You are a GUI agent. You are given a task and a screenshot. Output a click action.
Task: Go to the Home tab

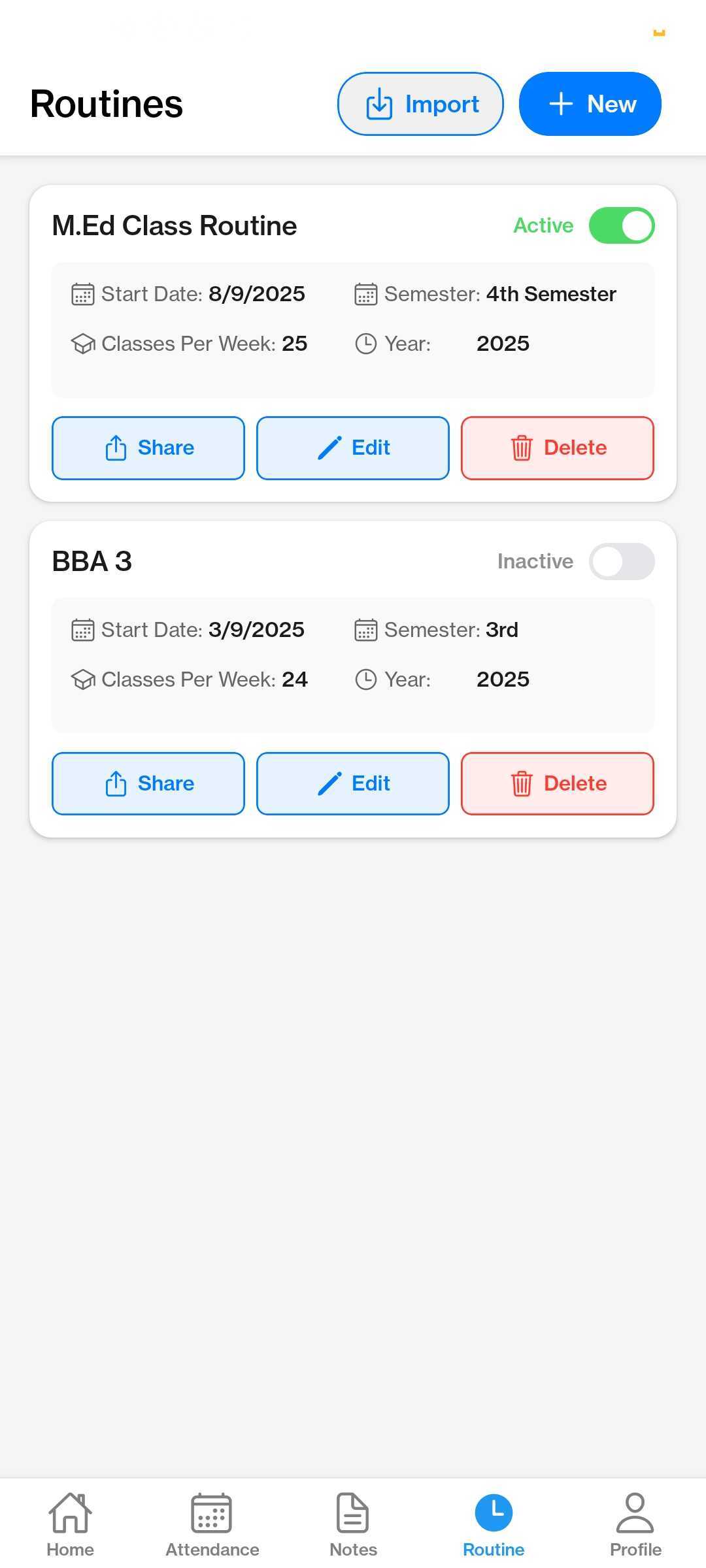point(71,1525)
